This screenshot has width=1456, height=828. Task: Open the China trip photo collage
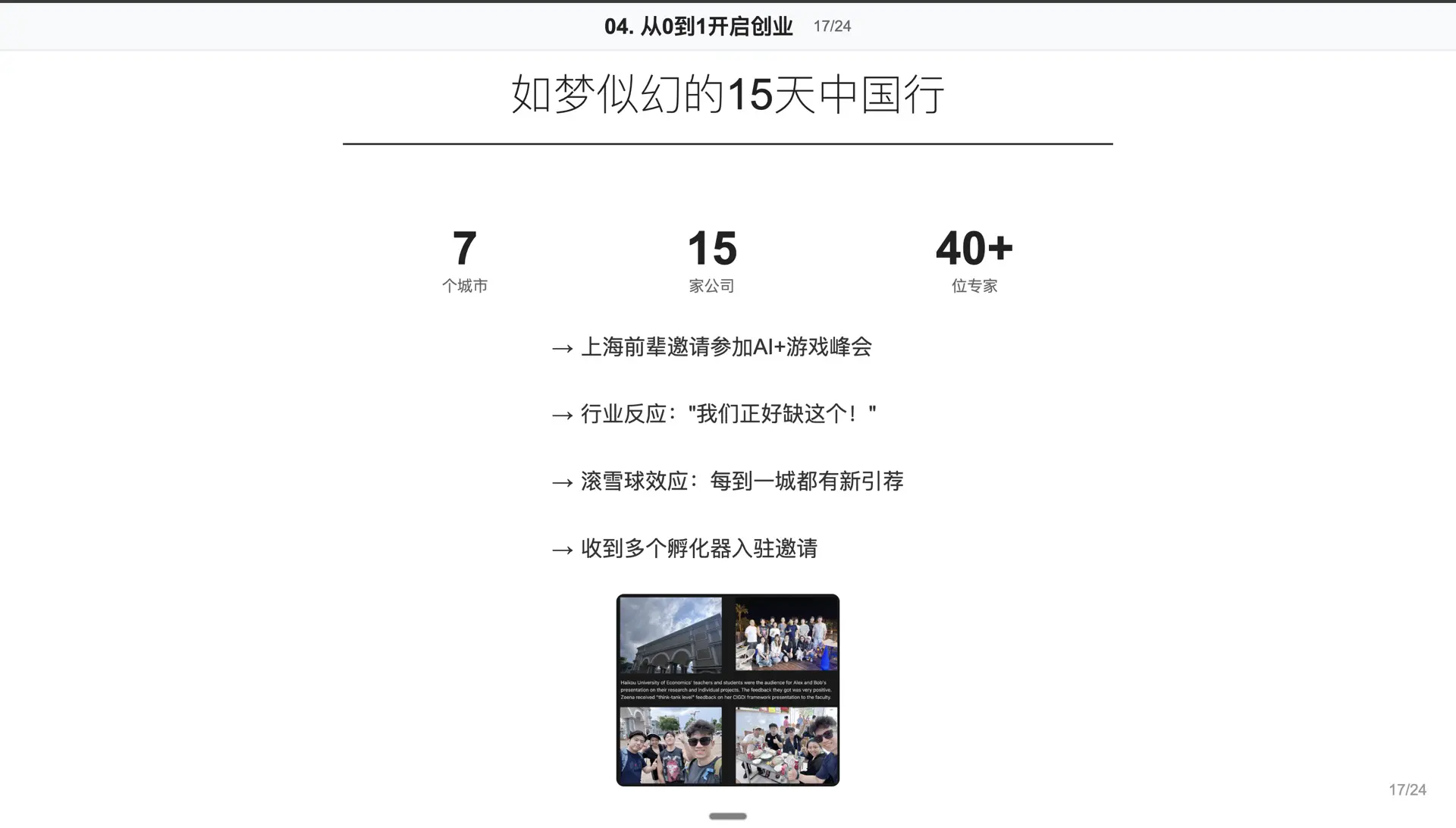727,689
